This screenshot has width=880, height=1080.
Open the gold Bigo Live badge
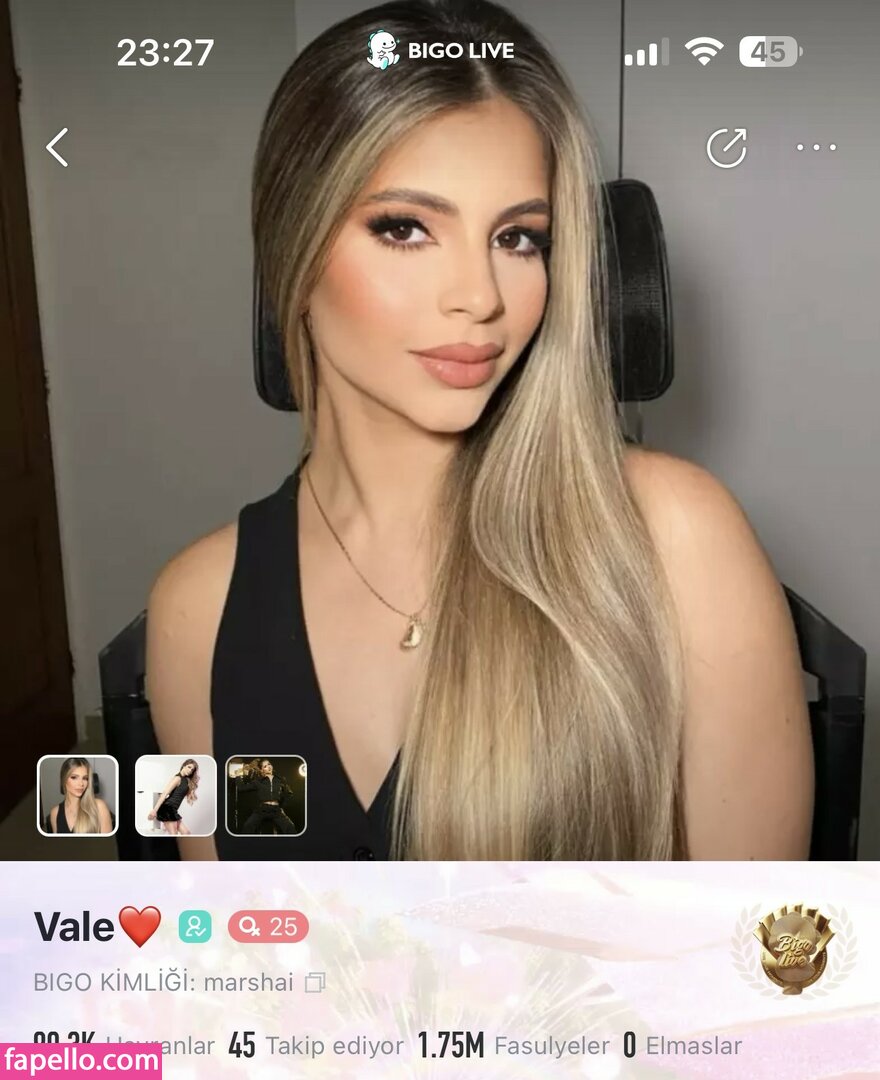(793, 949)
